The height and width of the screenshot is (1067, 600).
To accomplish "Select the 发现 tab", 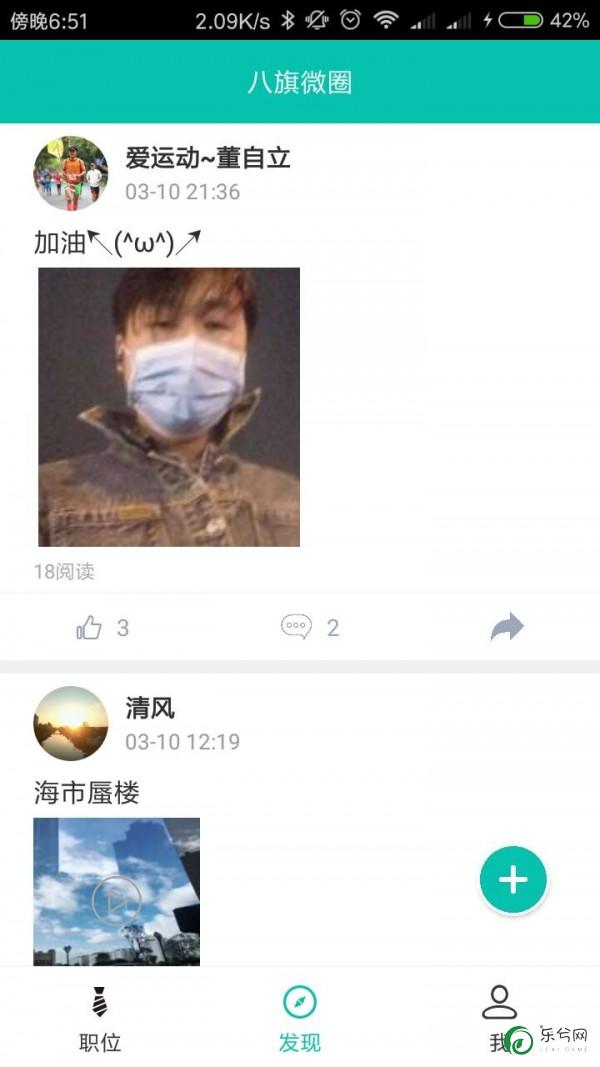I will (x=300, y=1017).
